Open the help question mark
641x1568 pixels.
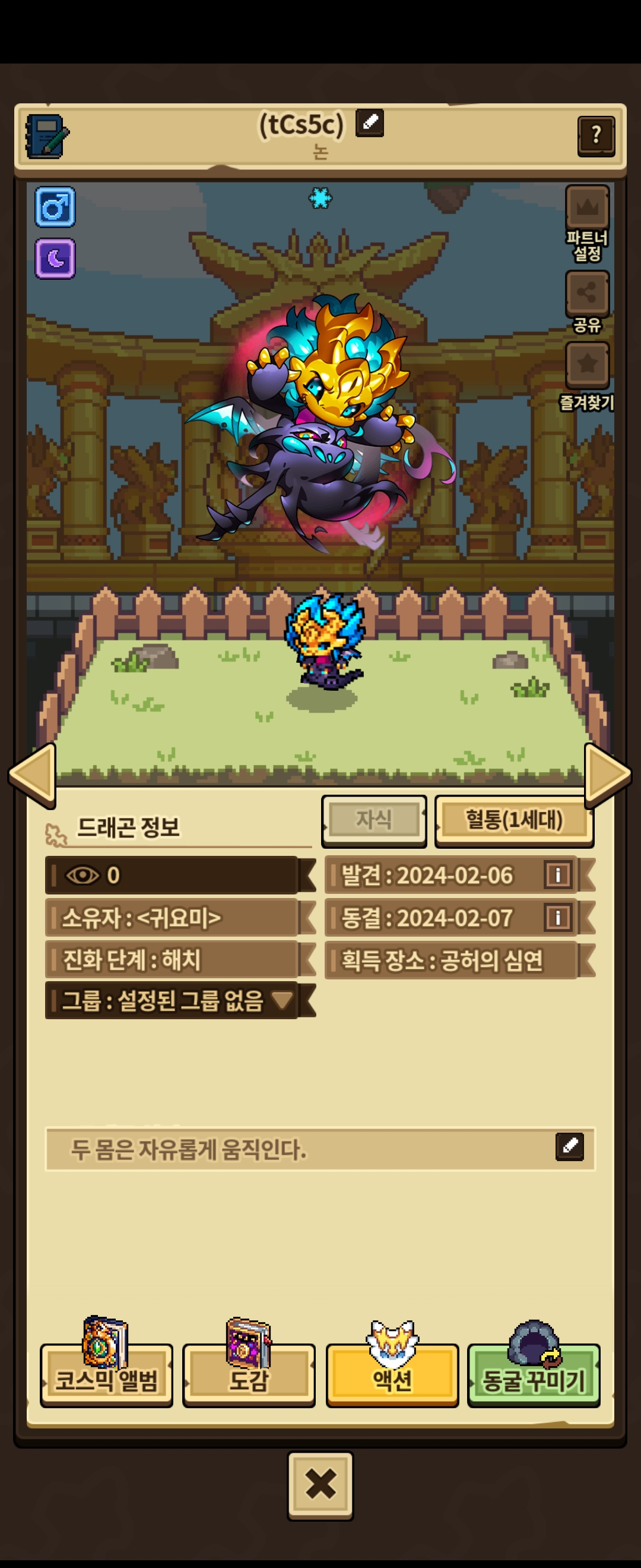click(595, 136)
